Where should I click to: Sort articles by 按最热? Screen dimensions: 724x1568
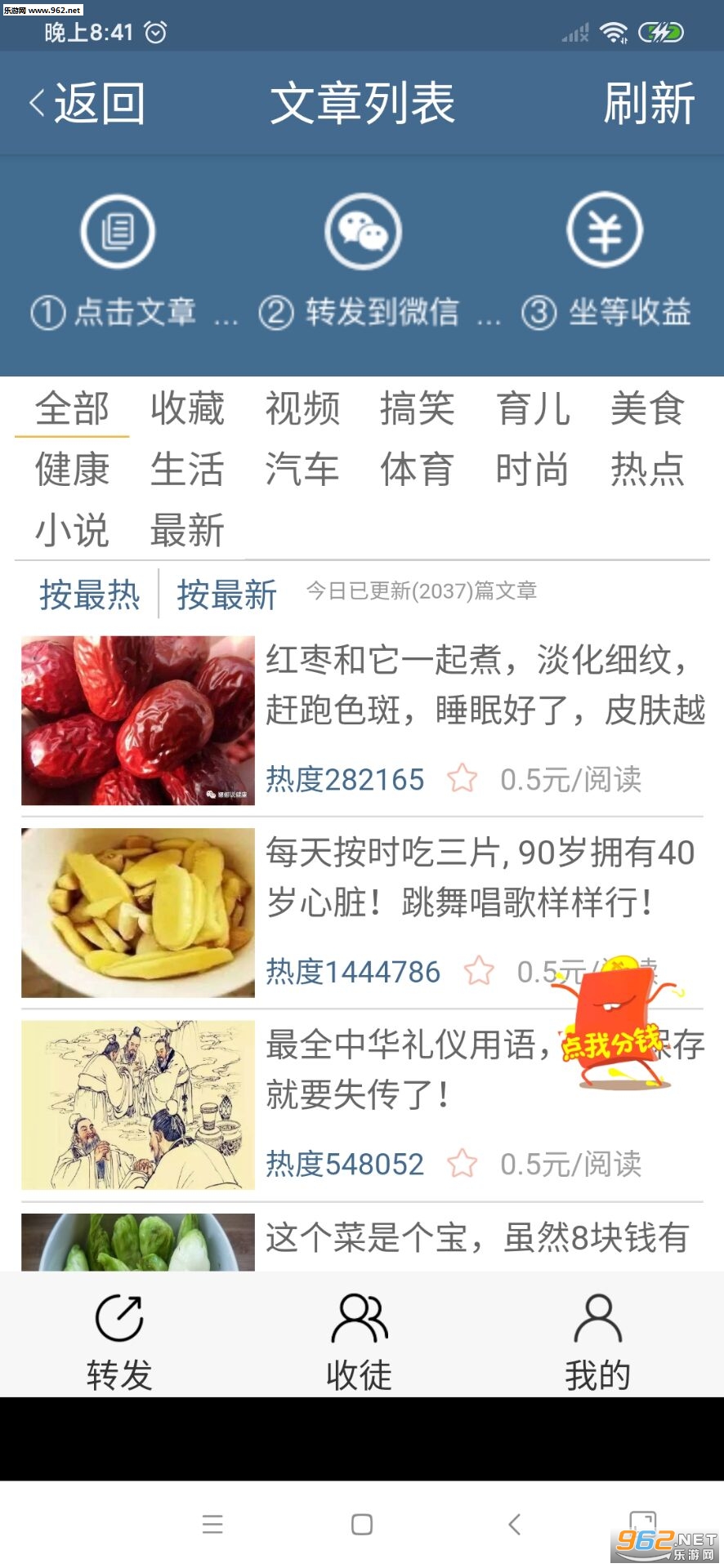coord(90,595)
